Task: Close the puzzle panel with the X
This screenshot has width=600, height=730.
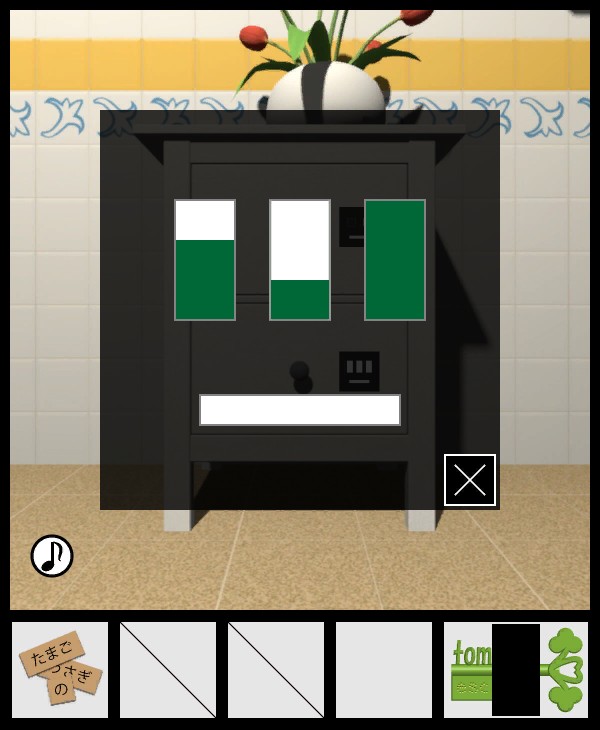Action: 470,480
